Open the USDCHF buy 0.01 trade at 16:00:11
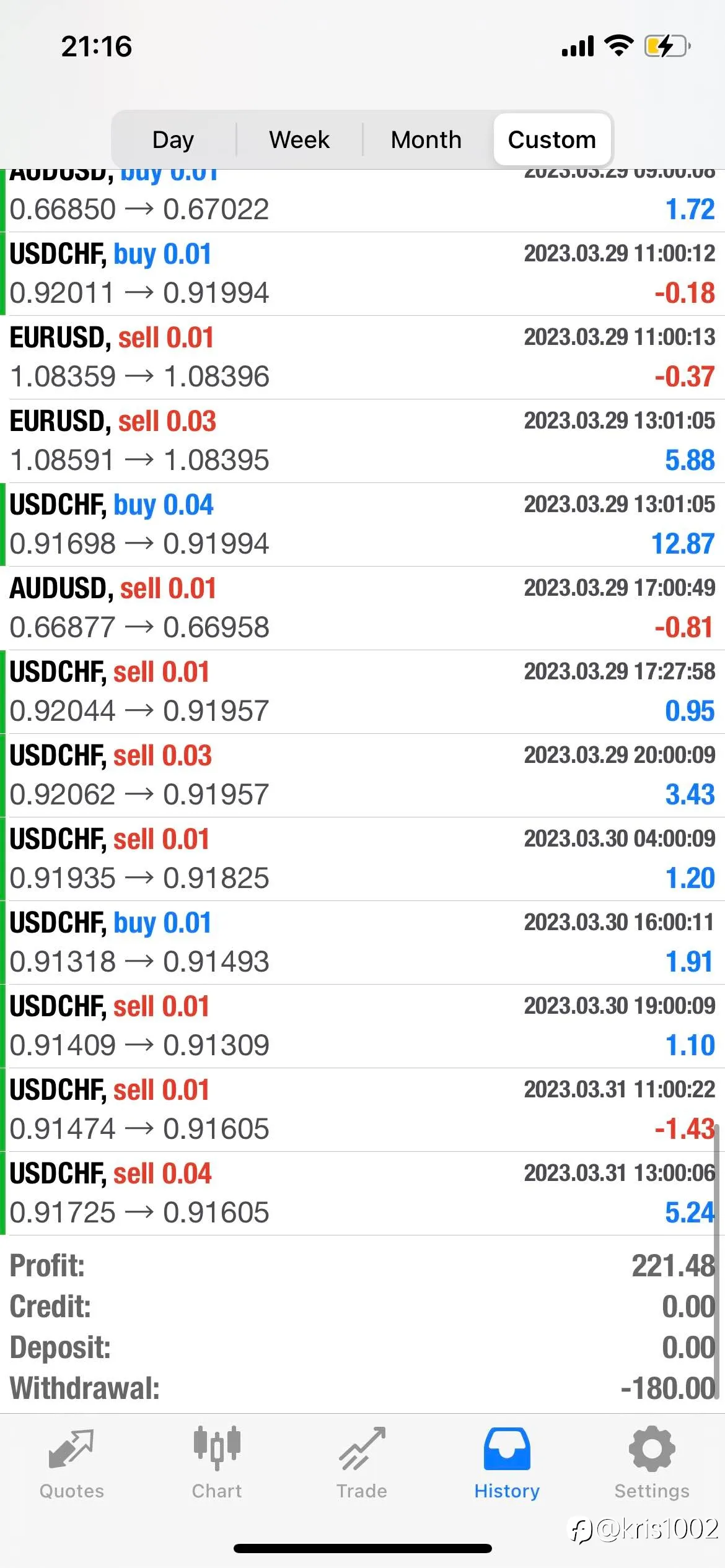 point(362,943)
